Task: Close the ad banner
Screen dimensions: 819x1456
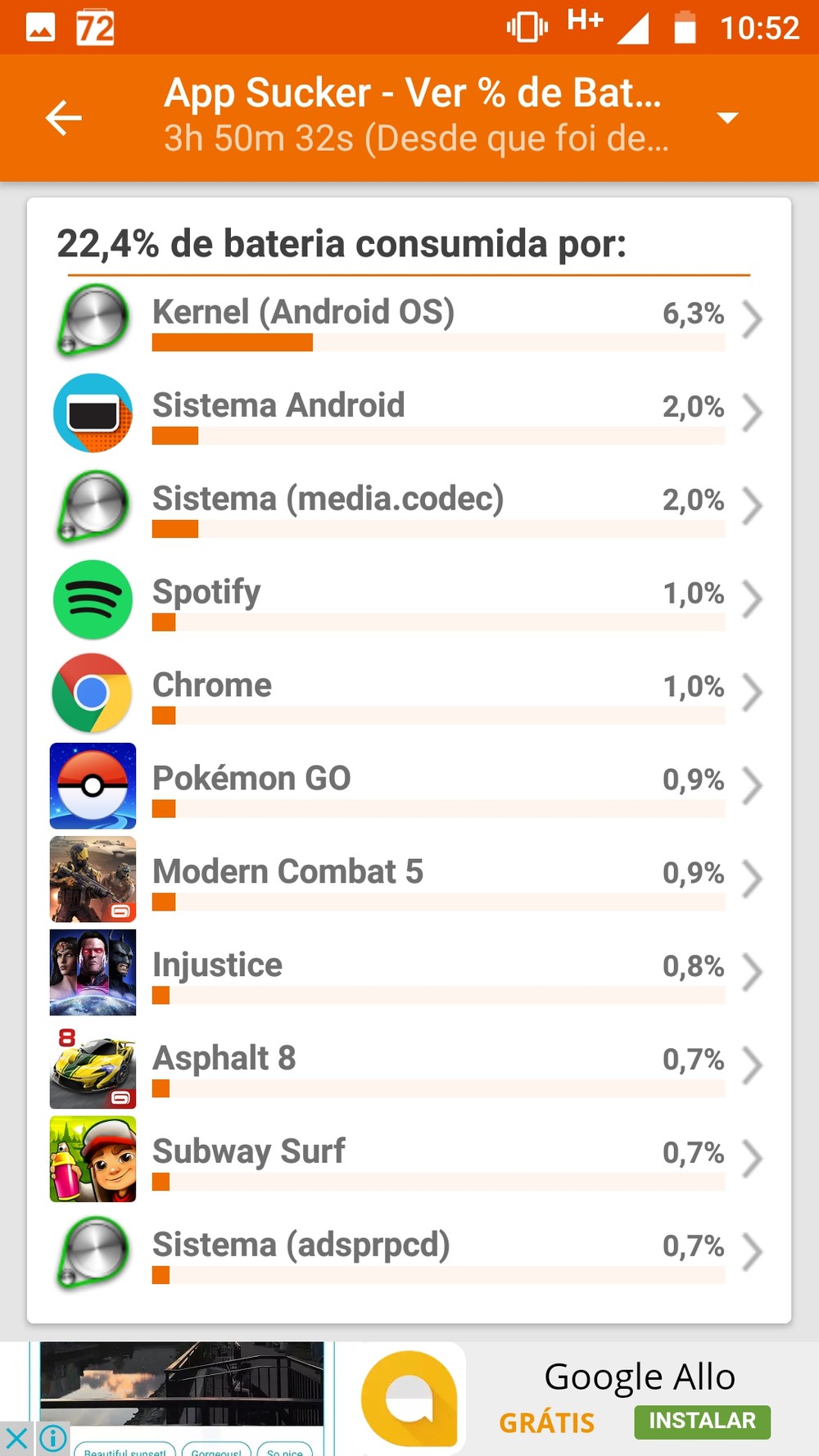Action: (16, 1438)
